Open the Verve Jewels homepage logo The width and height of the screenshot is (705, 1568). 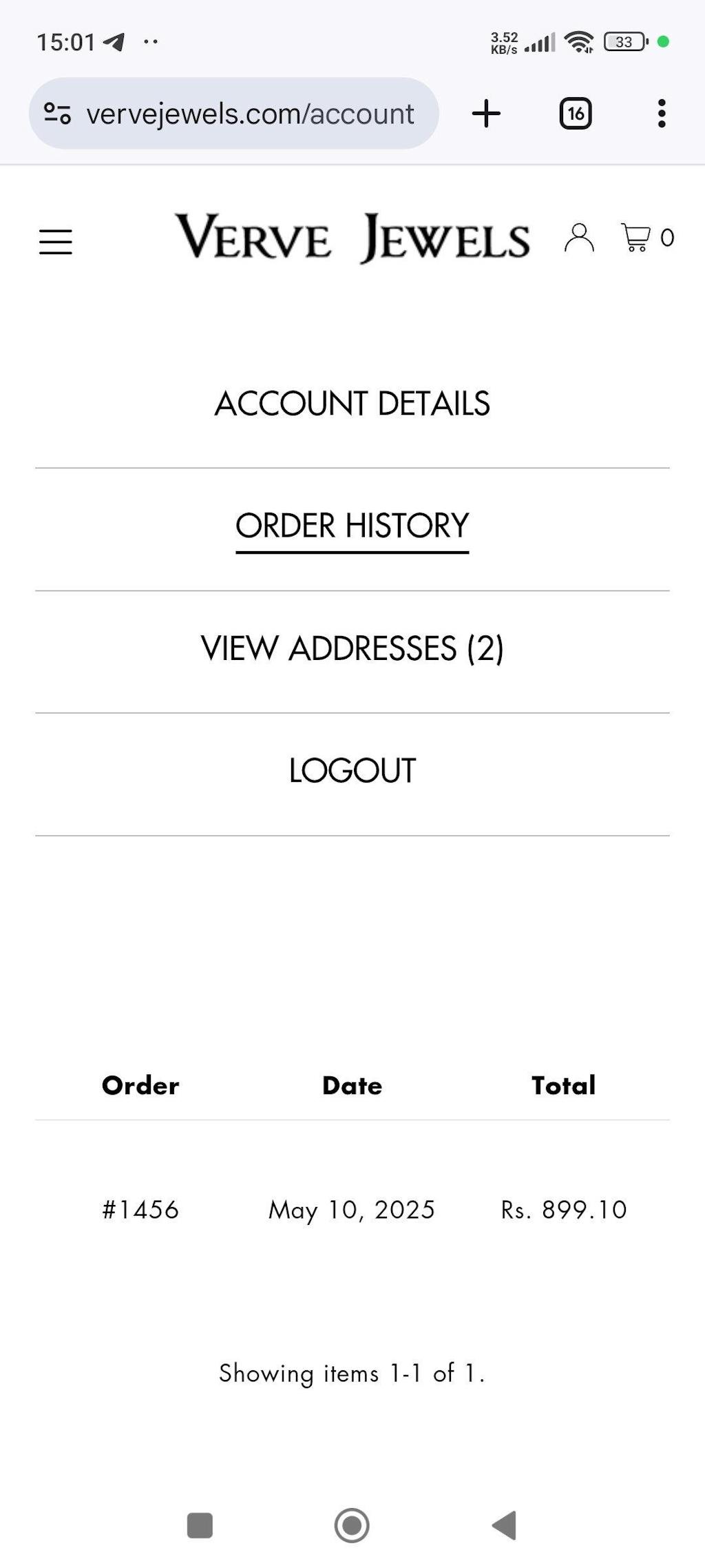click(352, 238)
